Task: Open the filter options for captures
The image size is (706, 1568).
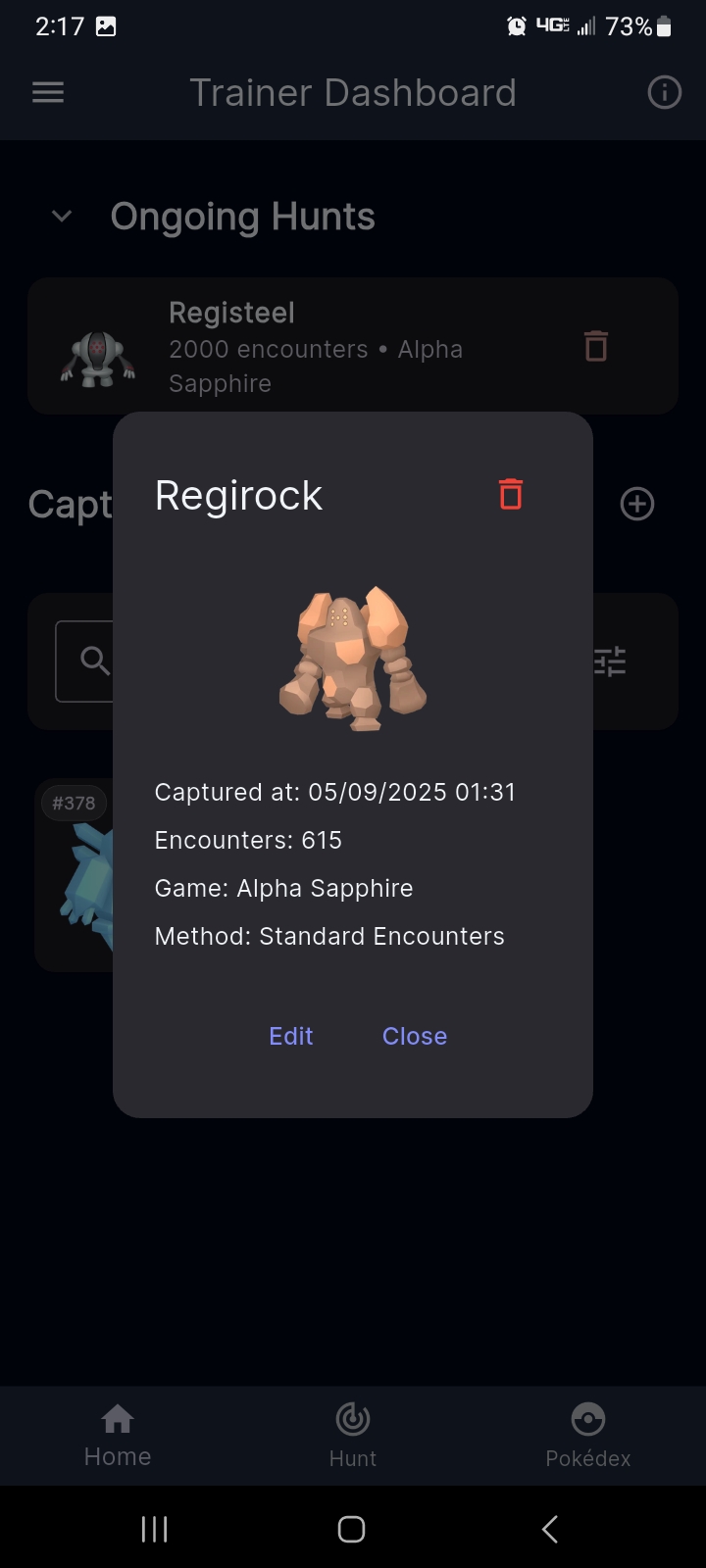Action: click(610, 661)
